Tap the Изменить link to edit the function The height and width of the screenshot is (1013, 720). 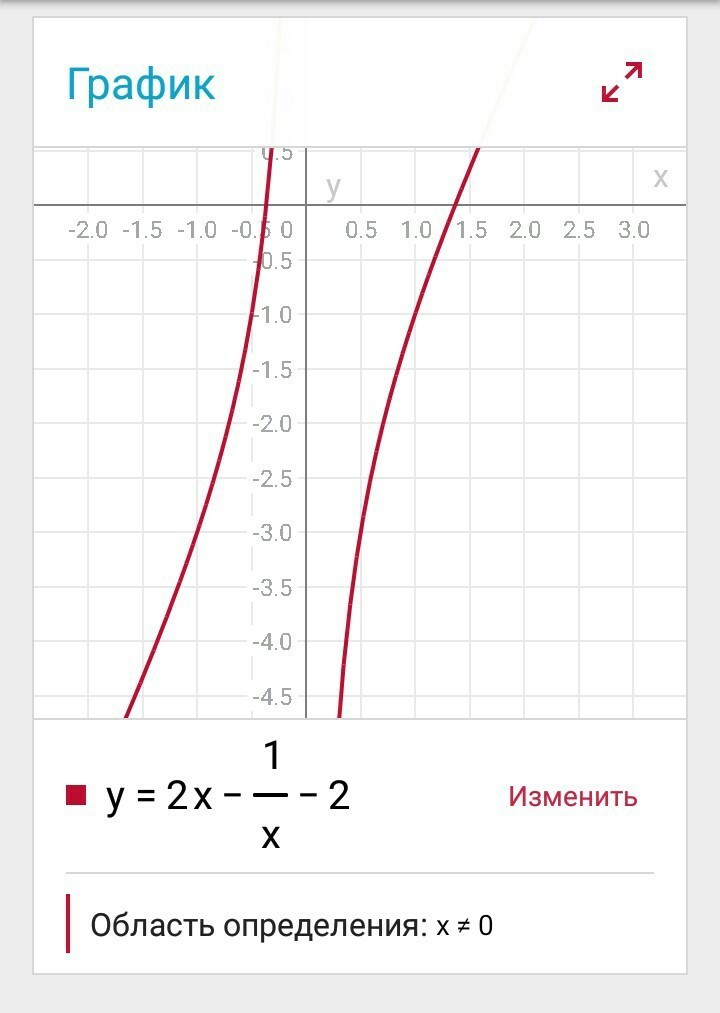[572, 796]
